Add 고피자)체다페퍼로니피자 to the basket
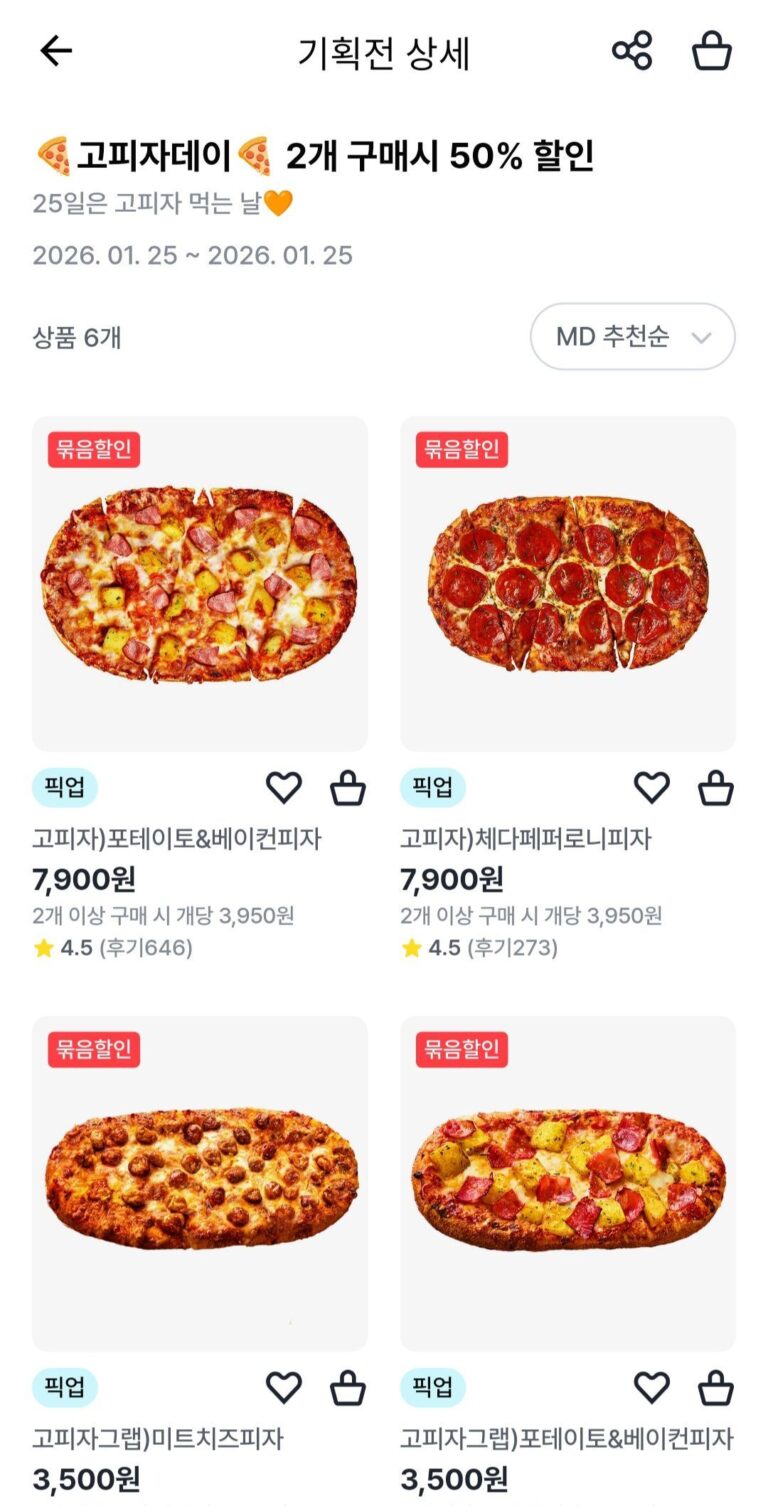The width and height of the screenshot is (768, 1506). [716, 788]
